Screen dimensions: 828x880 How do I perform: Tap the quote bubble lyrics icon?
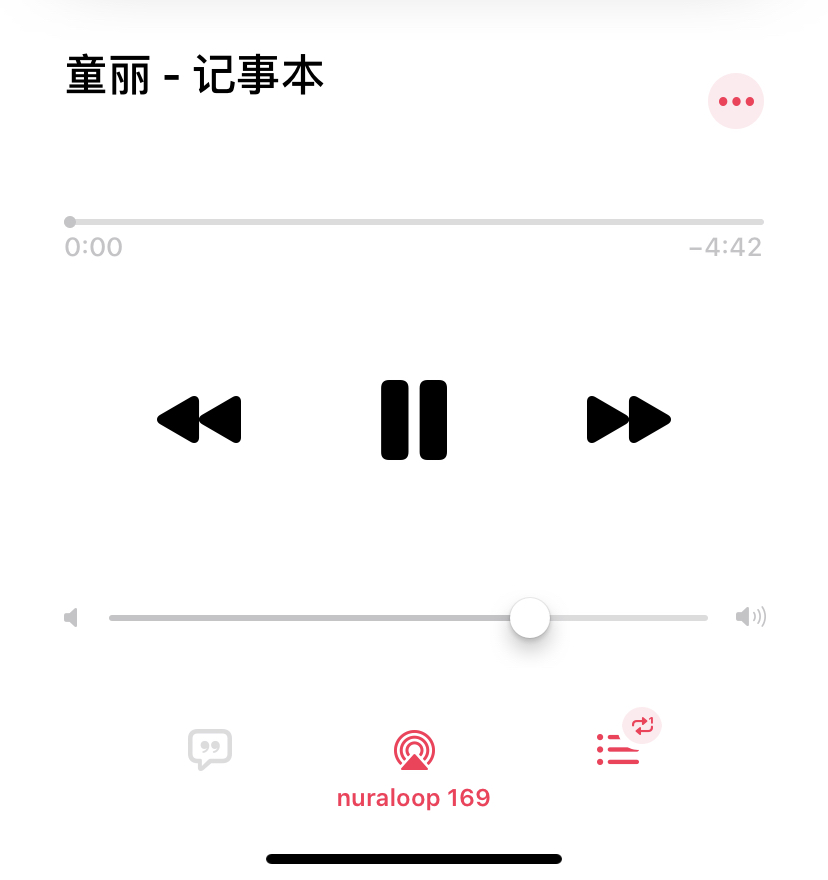tap(211, 750)
